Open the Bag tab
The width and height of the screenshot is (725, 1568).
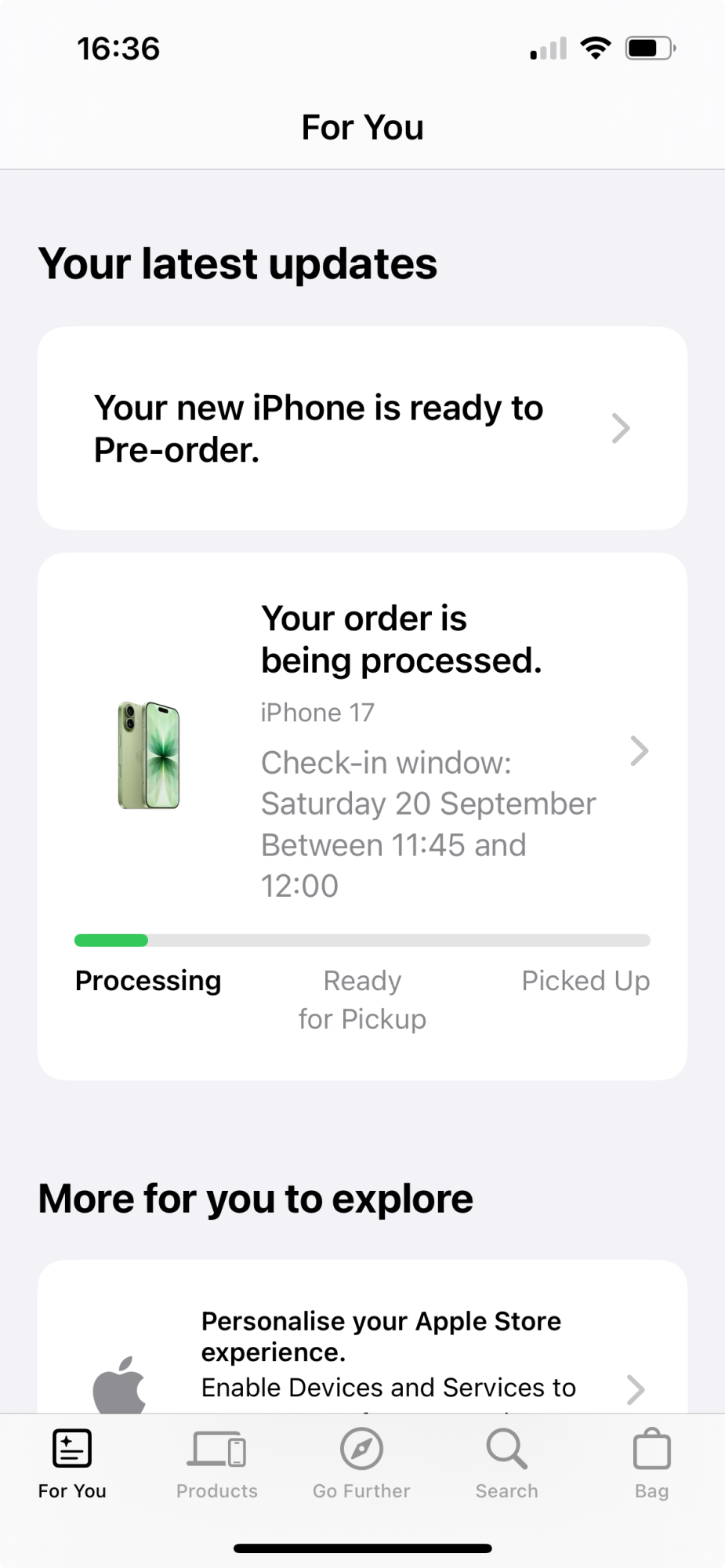tap(651, 1465)
